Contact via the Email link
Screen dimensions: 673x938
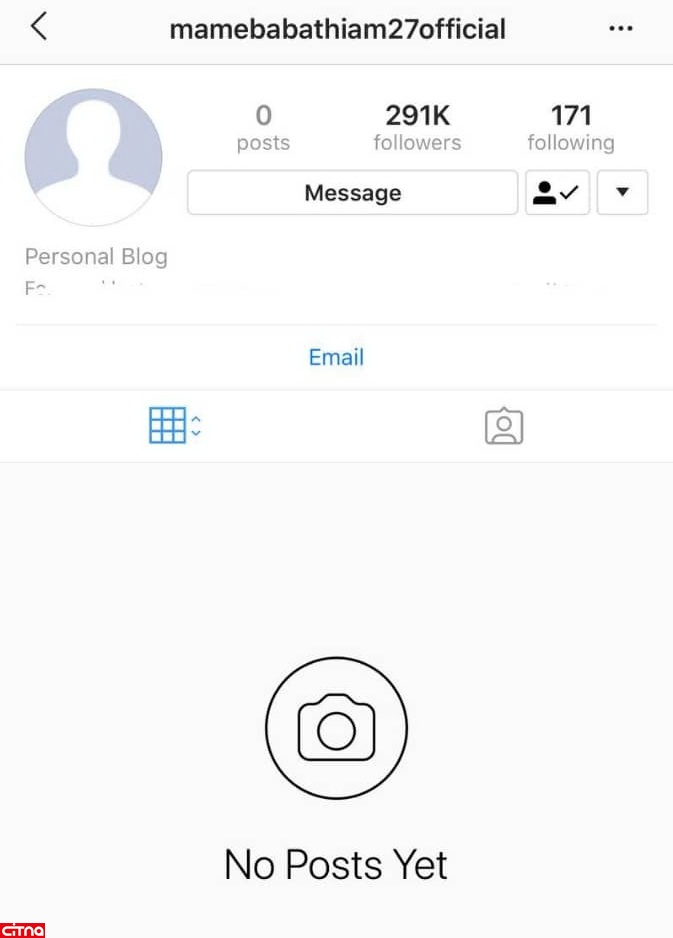(336, 357)
